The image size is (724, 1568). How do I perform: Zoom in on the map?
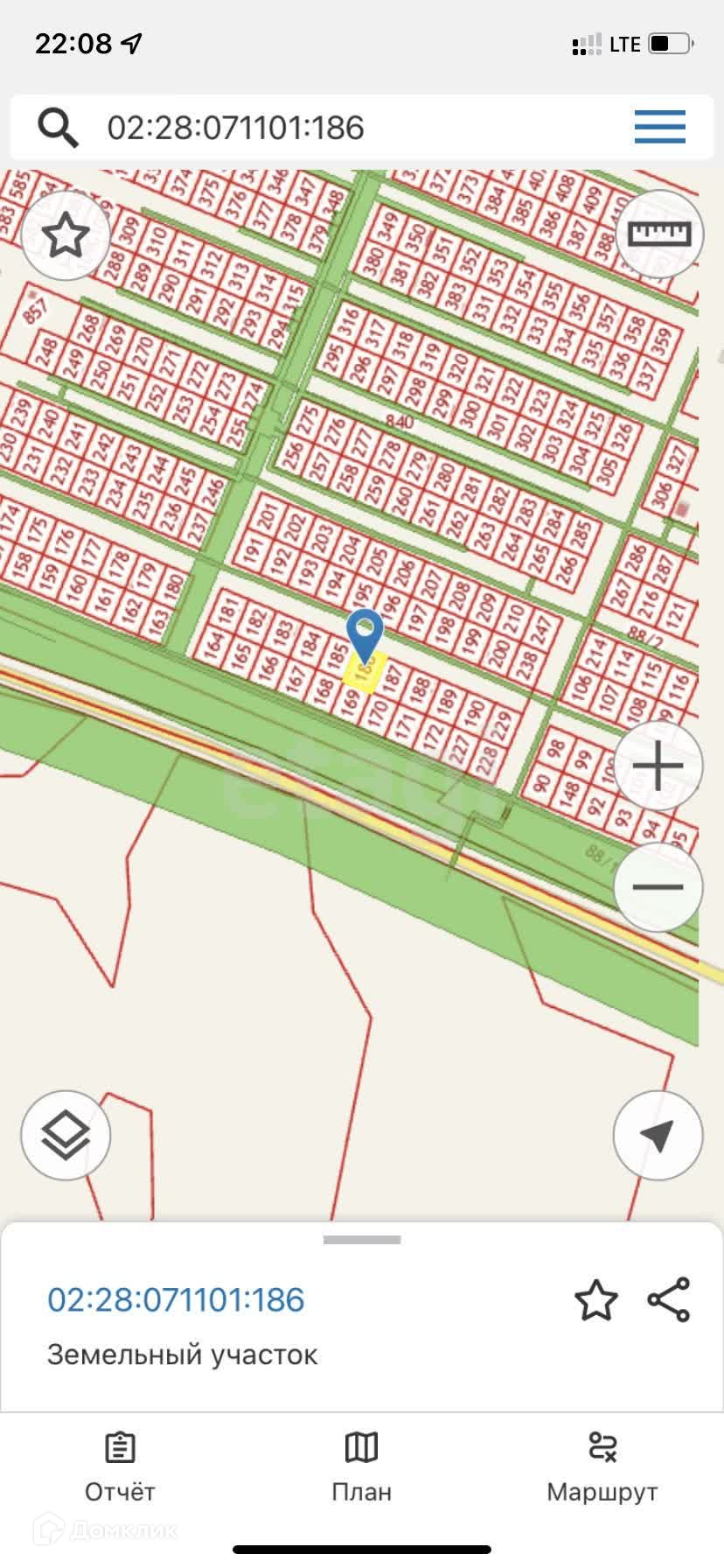point(658,766)
